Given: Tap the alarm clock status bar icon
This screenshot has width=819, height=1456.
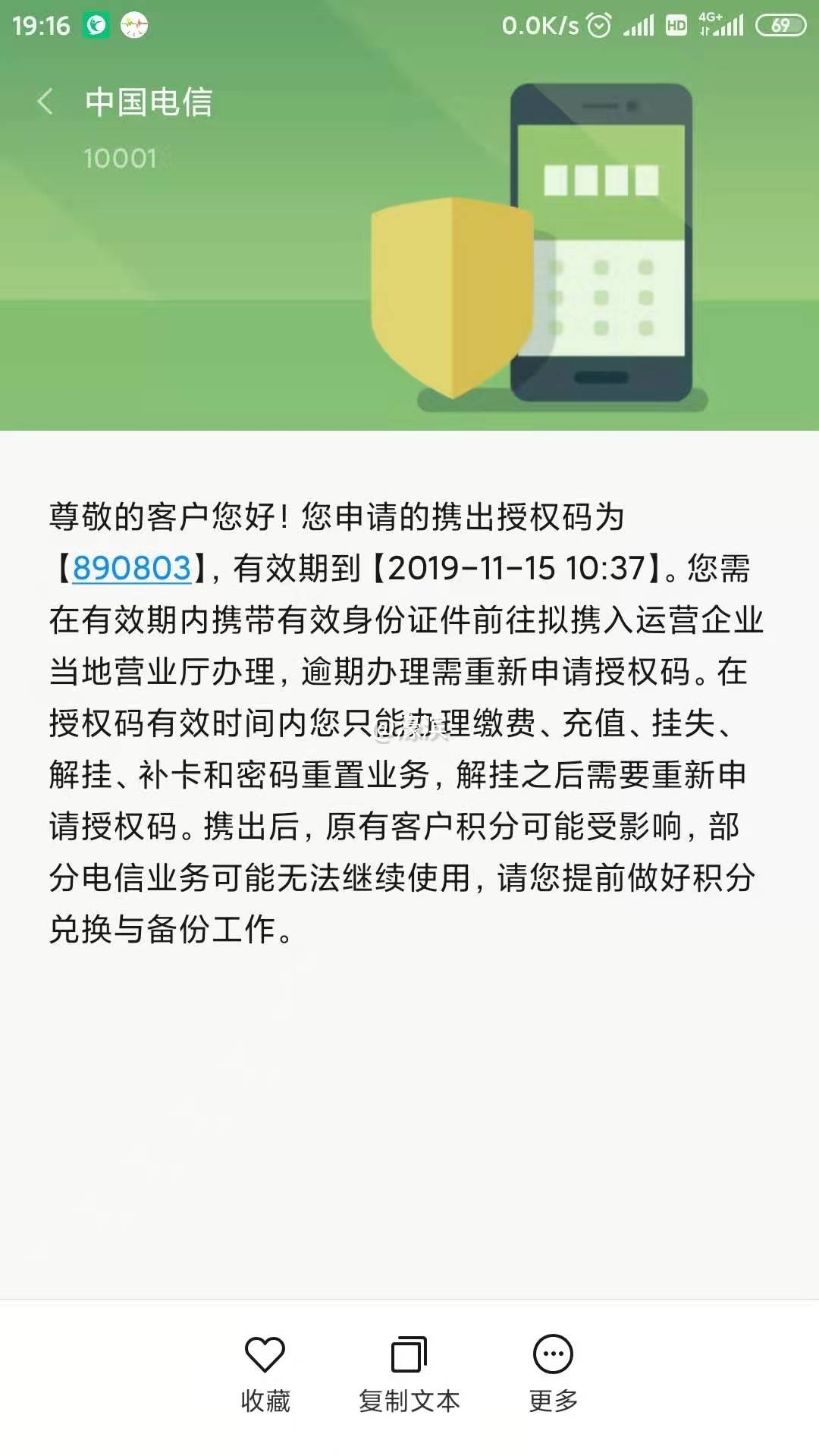Looking at the screenshot, I should [599, 24].
